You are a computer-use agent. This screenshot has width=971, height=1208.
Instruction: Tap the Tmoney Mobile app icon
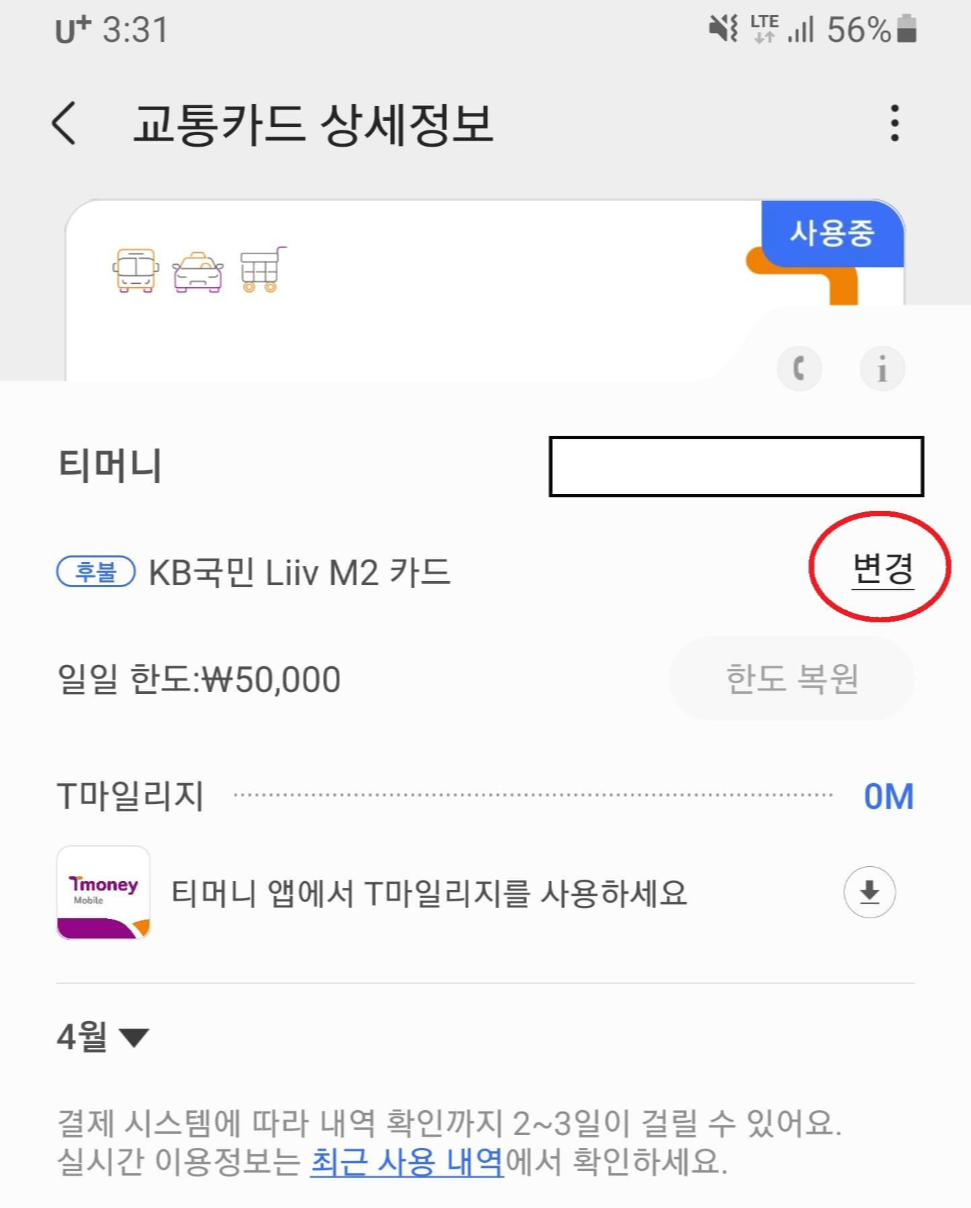103,893
